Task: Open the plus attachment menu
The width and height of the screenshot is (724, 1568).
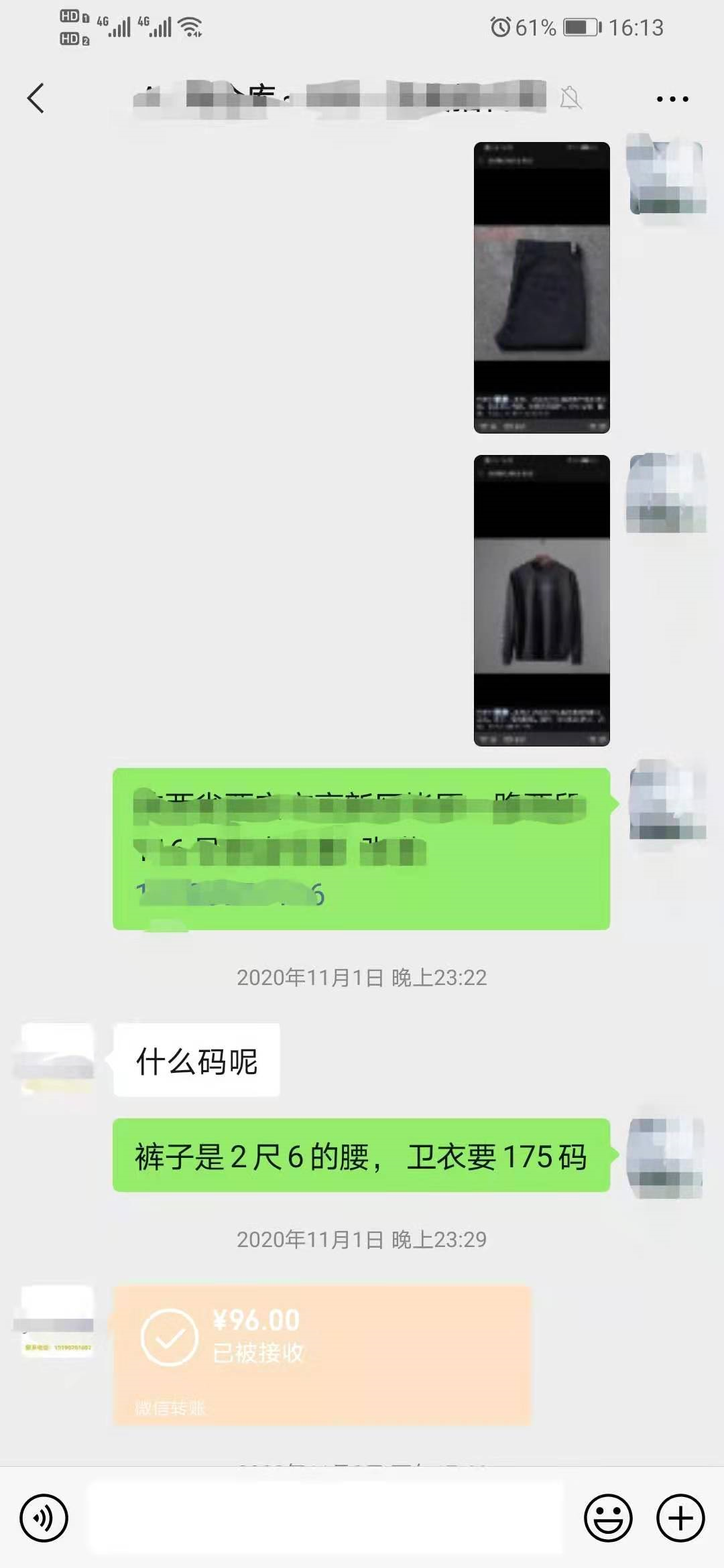Action: pyautogui.click(x=680, y=1518)
